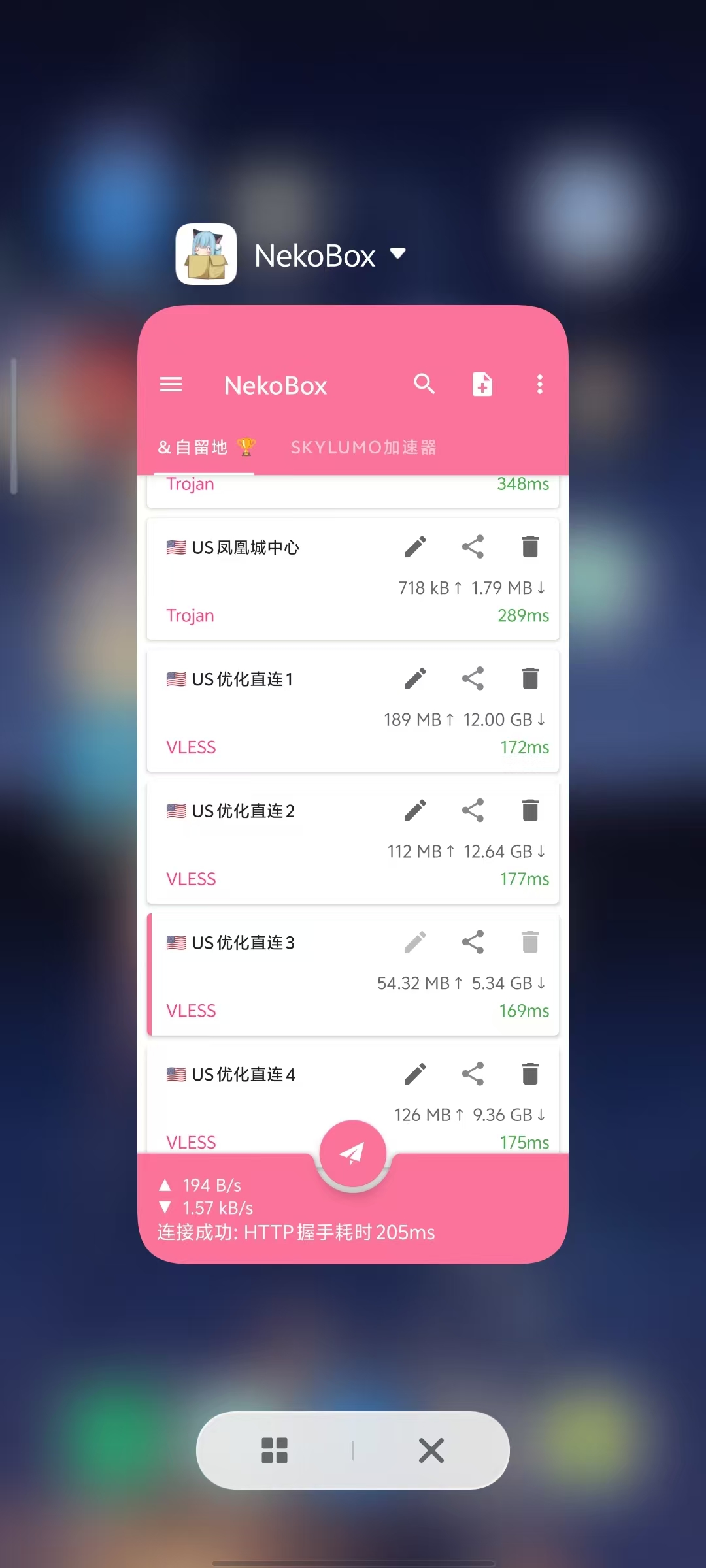
Task: Delete the US 优化直连 4 profile
Action: 530,1074
